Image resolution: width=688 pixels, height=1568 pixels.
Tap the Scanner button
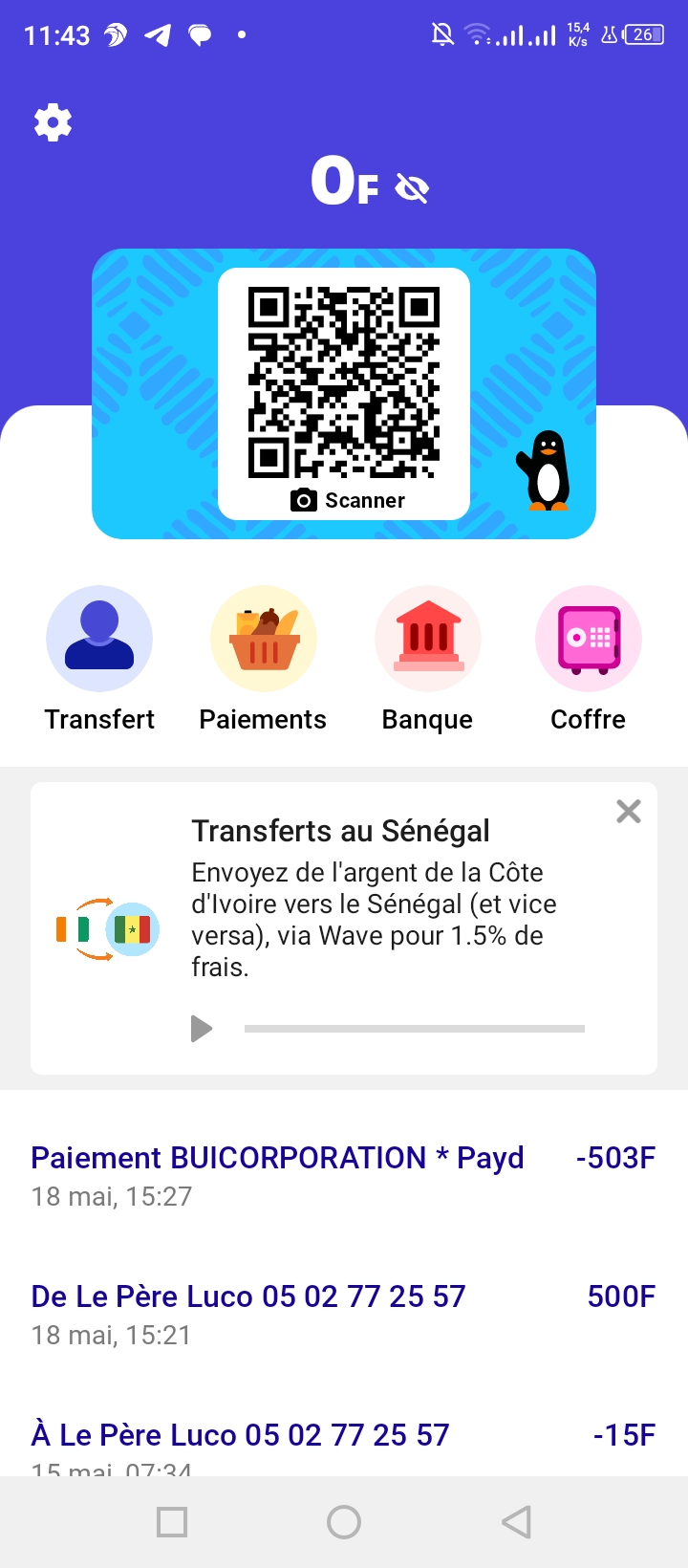point(348,500)
